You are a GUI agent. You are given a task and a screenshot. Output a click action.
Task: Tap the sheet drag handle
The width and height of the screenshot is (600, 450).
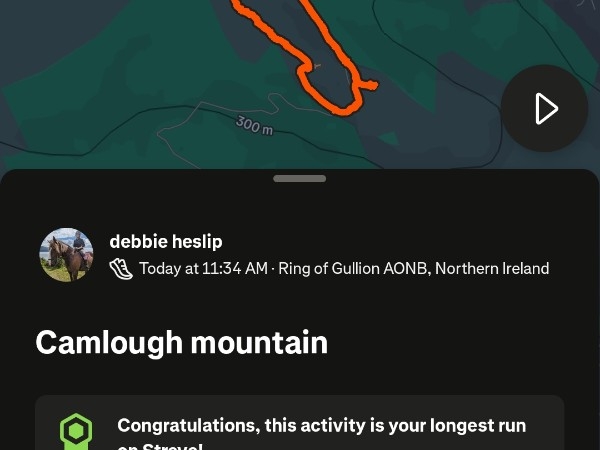pyautogui.click(x=299, y=178)
